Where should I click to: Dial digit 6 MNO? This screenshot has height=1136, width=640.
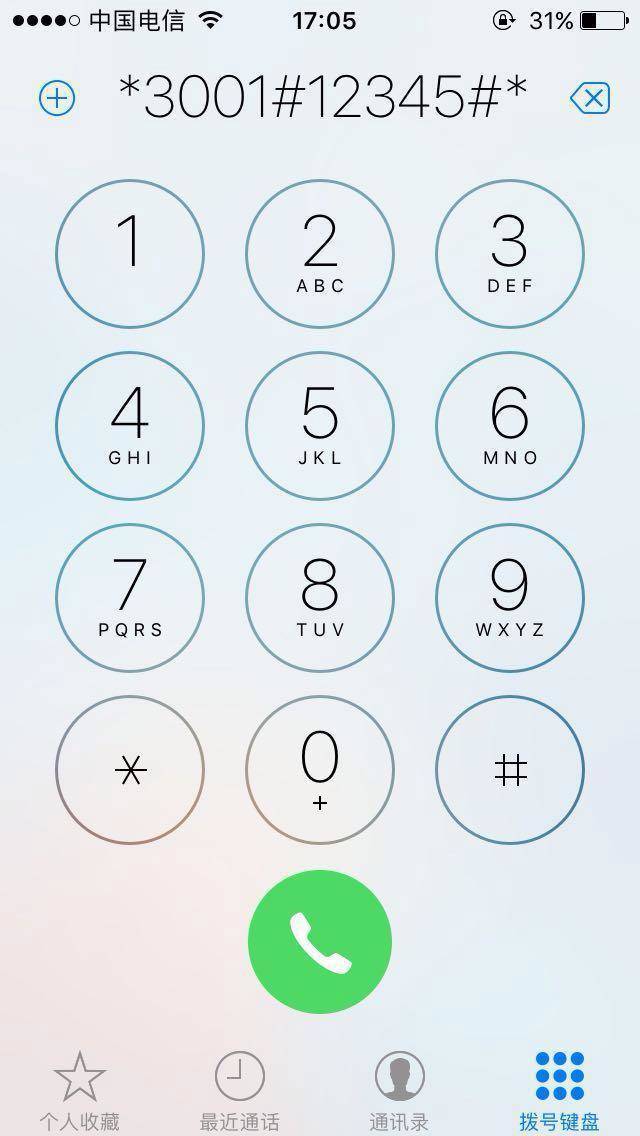click(x=510, y=426)
